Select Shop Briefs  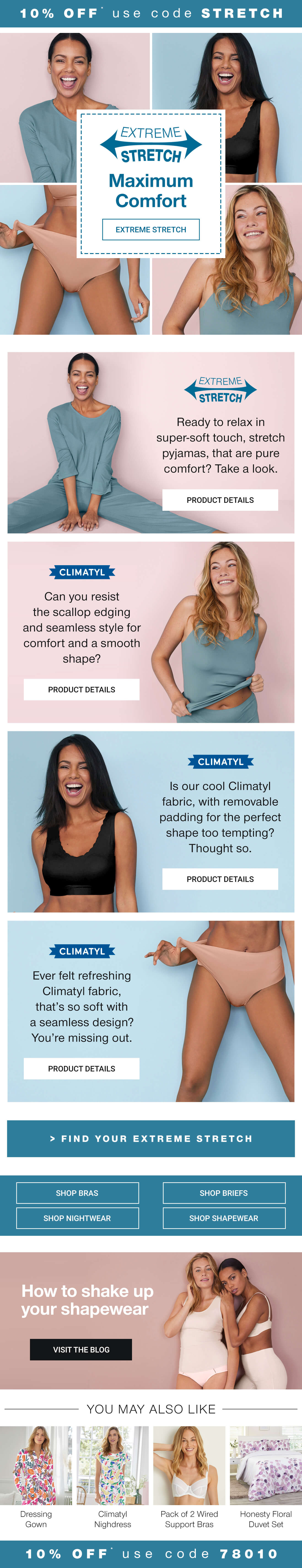pyautogui.click(x=224, y=1193)
